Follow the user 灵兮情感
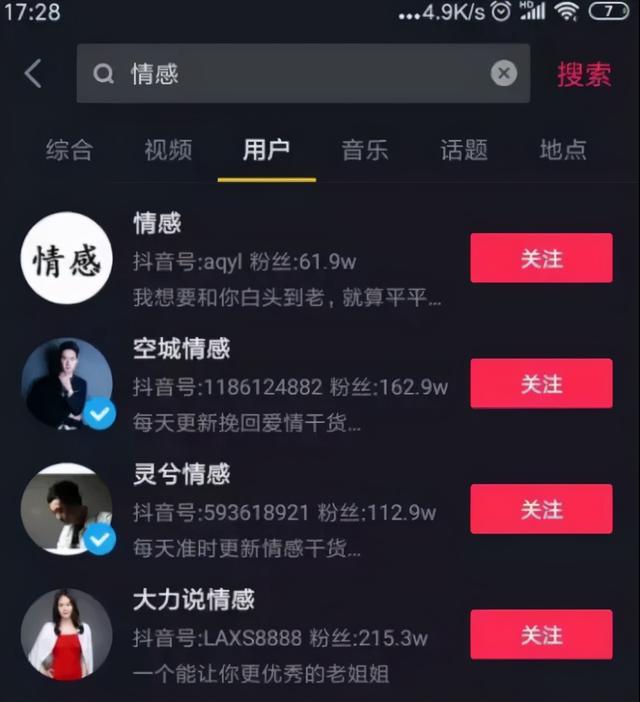This screenshot has width=640, height=702. click(x=541, y=510)
